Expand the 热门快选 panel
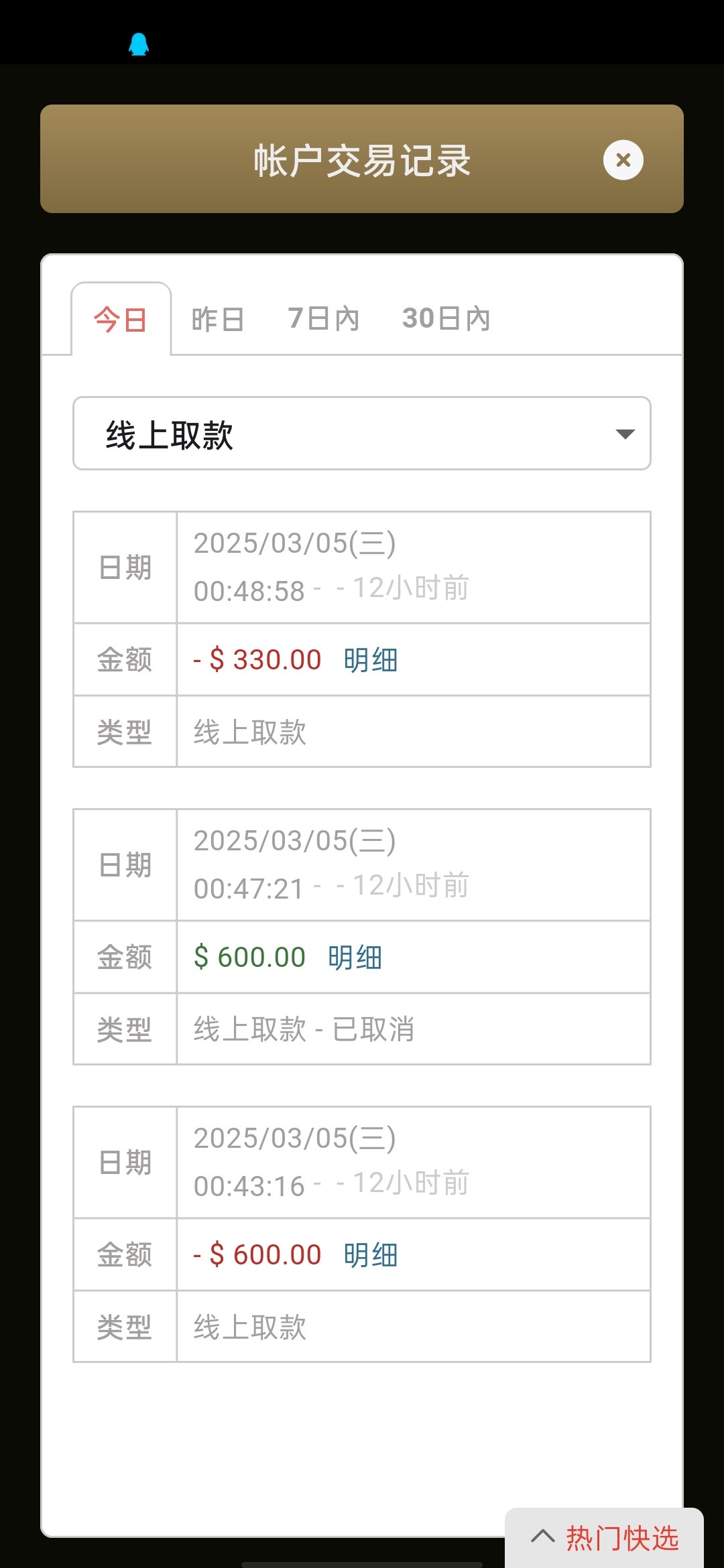 click(x=605, y=1538)
